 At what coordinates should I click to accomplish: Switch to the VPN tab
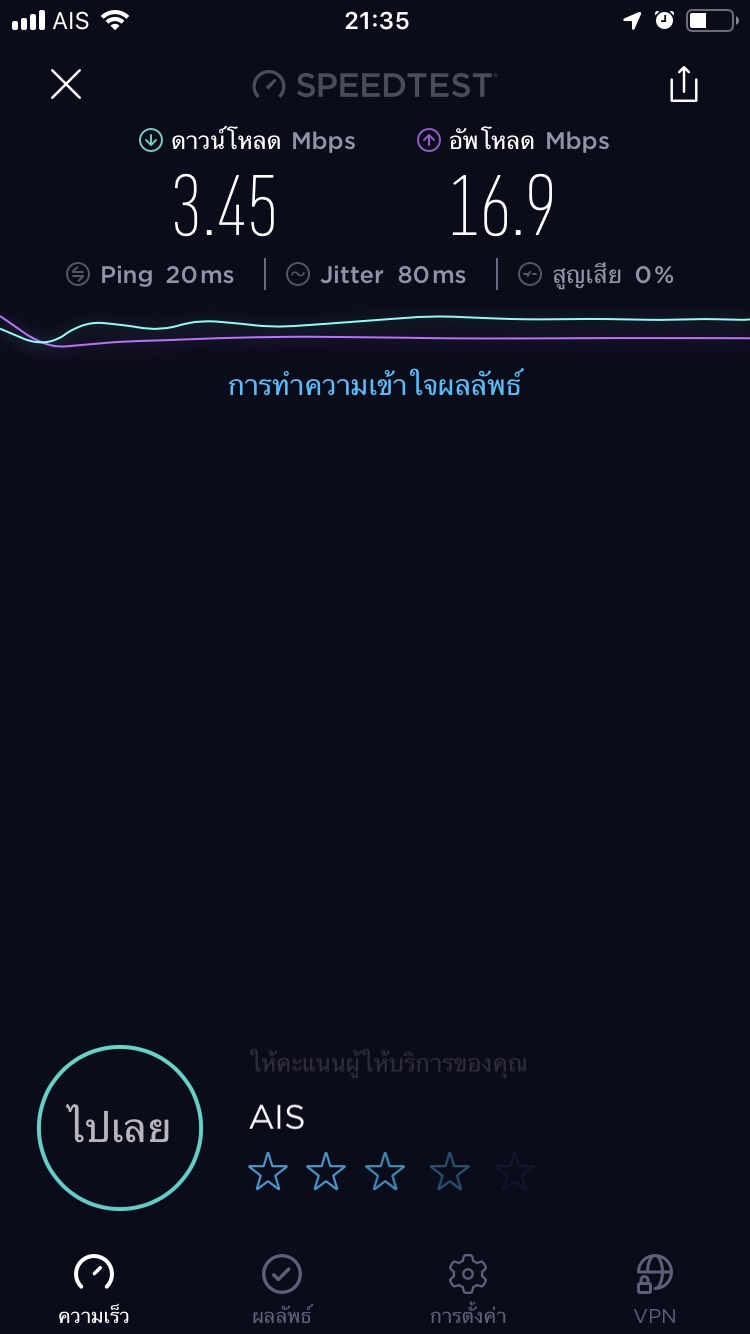click(x=655, y=1289)
